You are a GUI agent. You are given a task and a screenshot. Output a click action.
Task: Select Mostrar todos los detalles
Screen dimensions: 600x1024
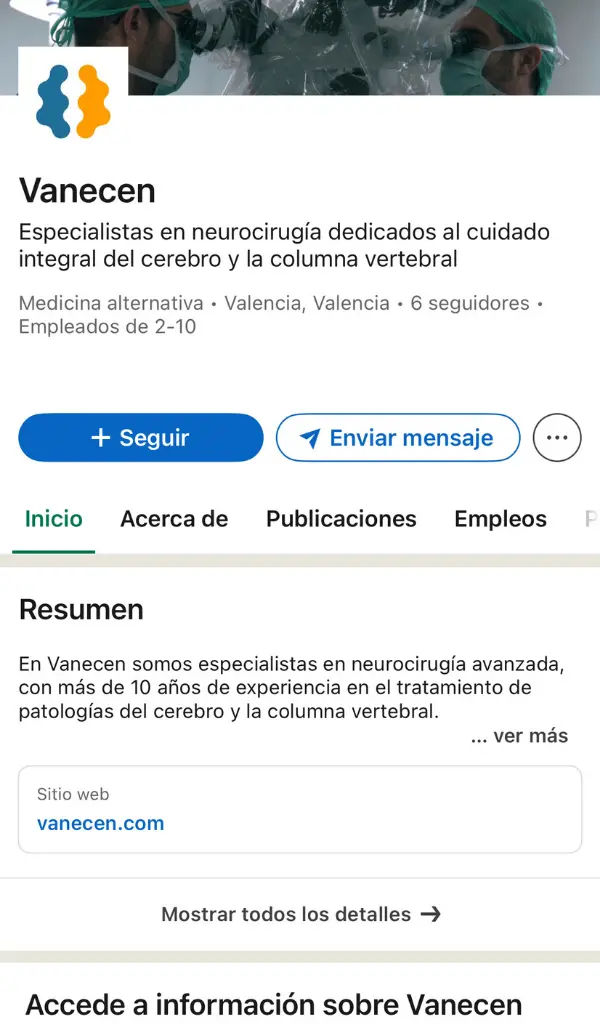tap(300, 914)
